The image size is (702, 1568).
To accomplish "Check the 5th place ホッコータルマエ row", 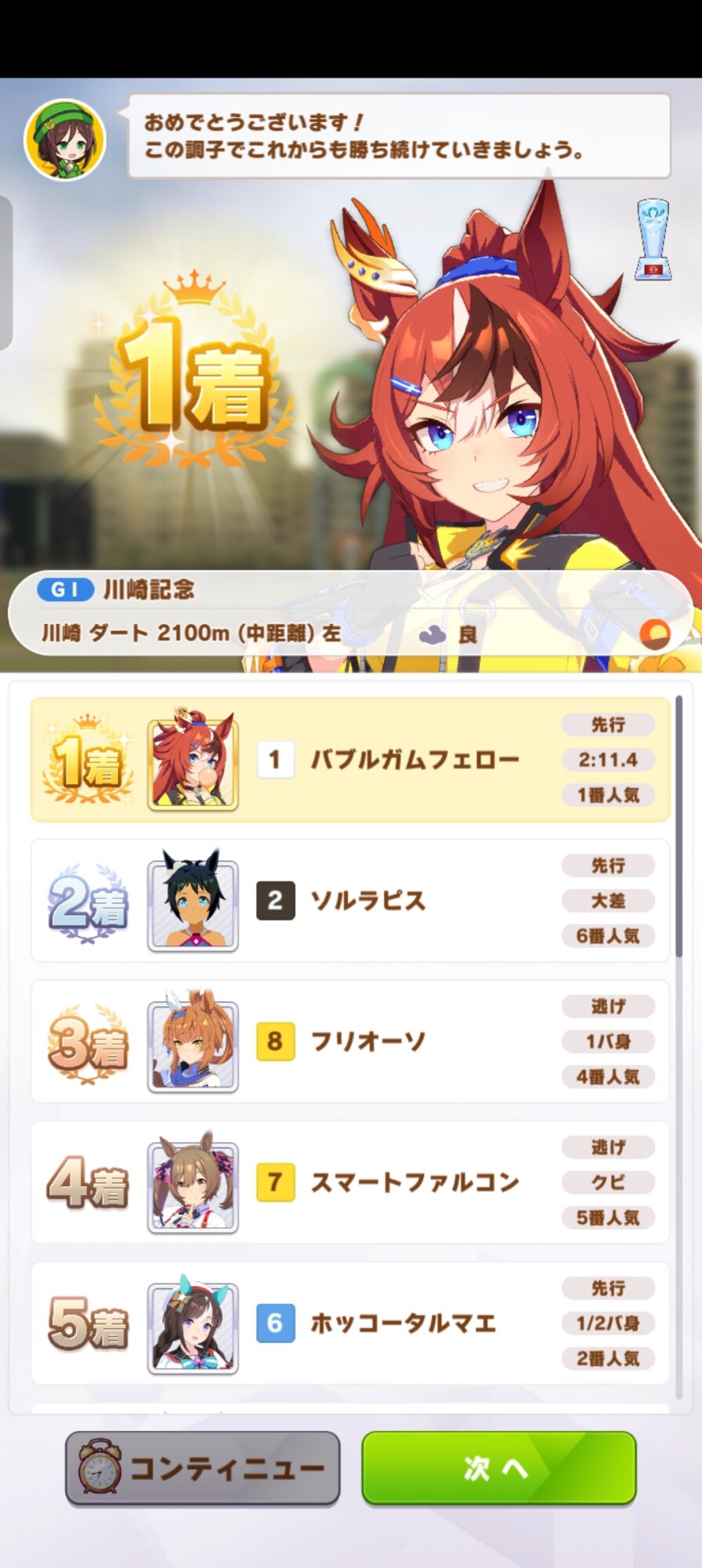I will (x=349, y=1323).
